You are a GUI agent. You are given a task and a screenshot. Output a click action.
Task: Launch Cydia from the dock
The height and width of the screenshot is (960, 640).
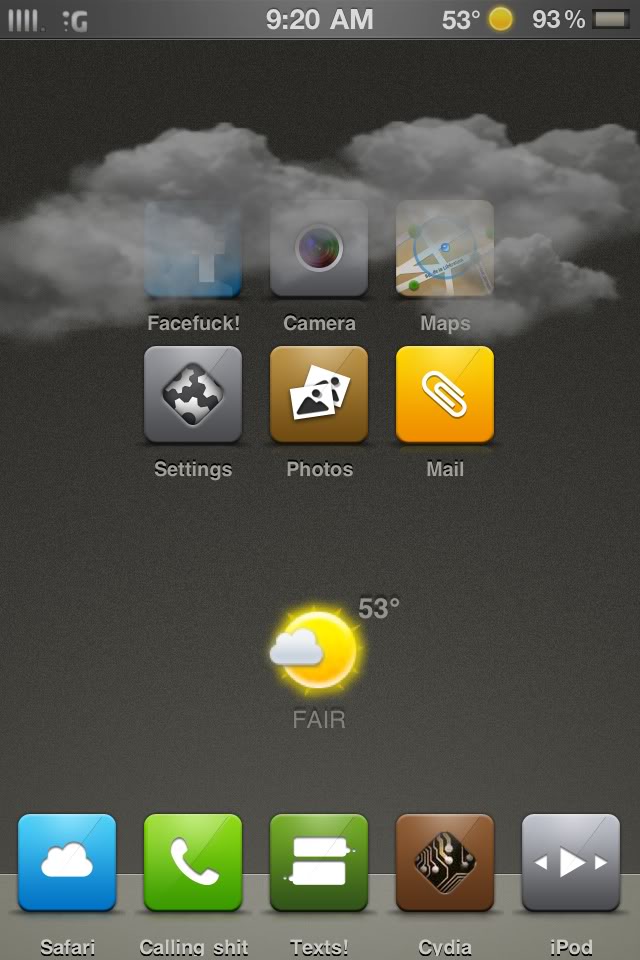point(445,862)
